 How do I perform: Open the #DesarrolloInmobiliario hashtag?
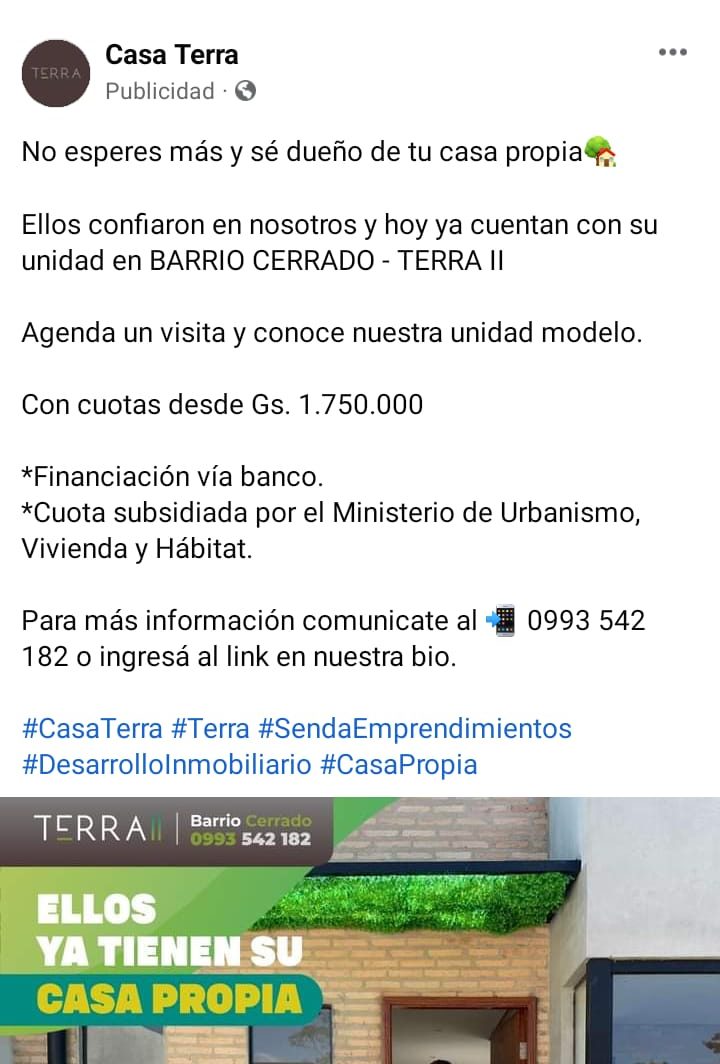pos(167,765)
